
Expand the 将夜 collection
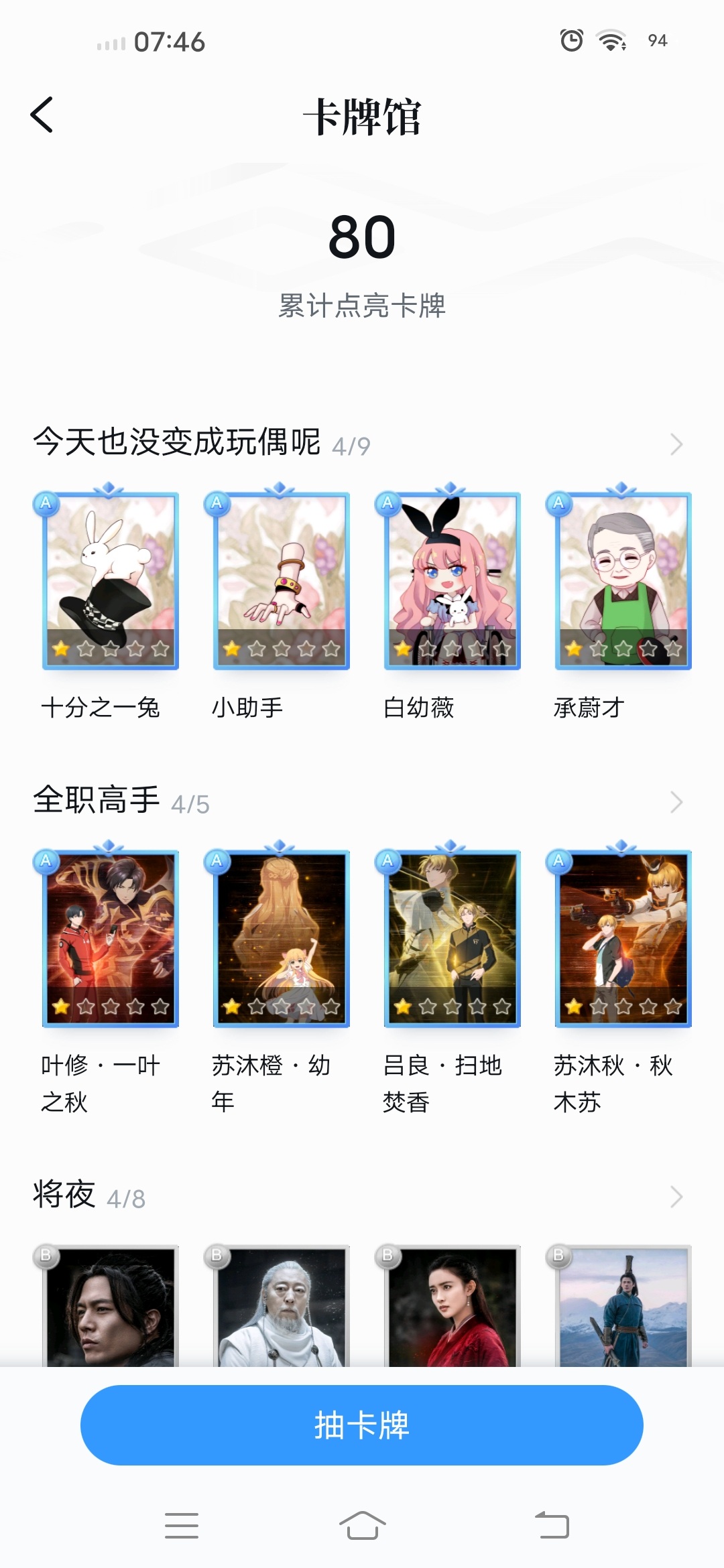pyautogui.click(x=676, y=1197)
